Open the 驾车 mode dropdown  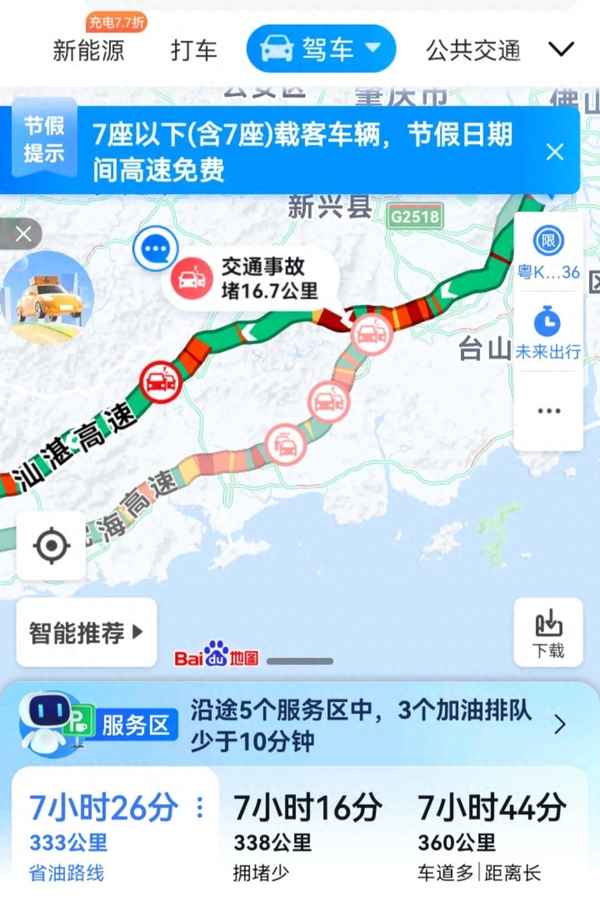click(x=321, y=49)
